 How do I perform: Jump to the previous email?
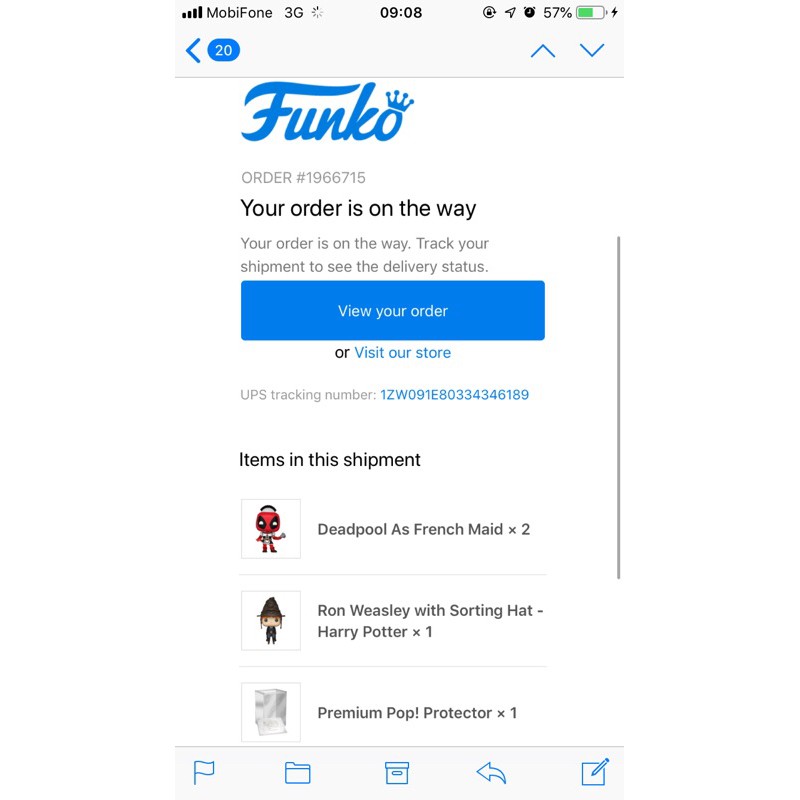(x=542, y=51)
